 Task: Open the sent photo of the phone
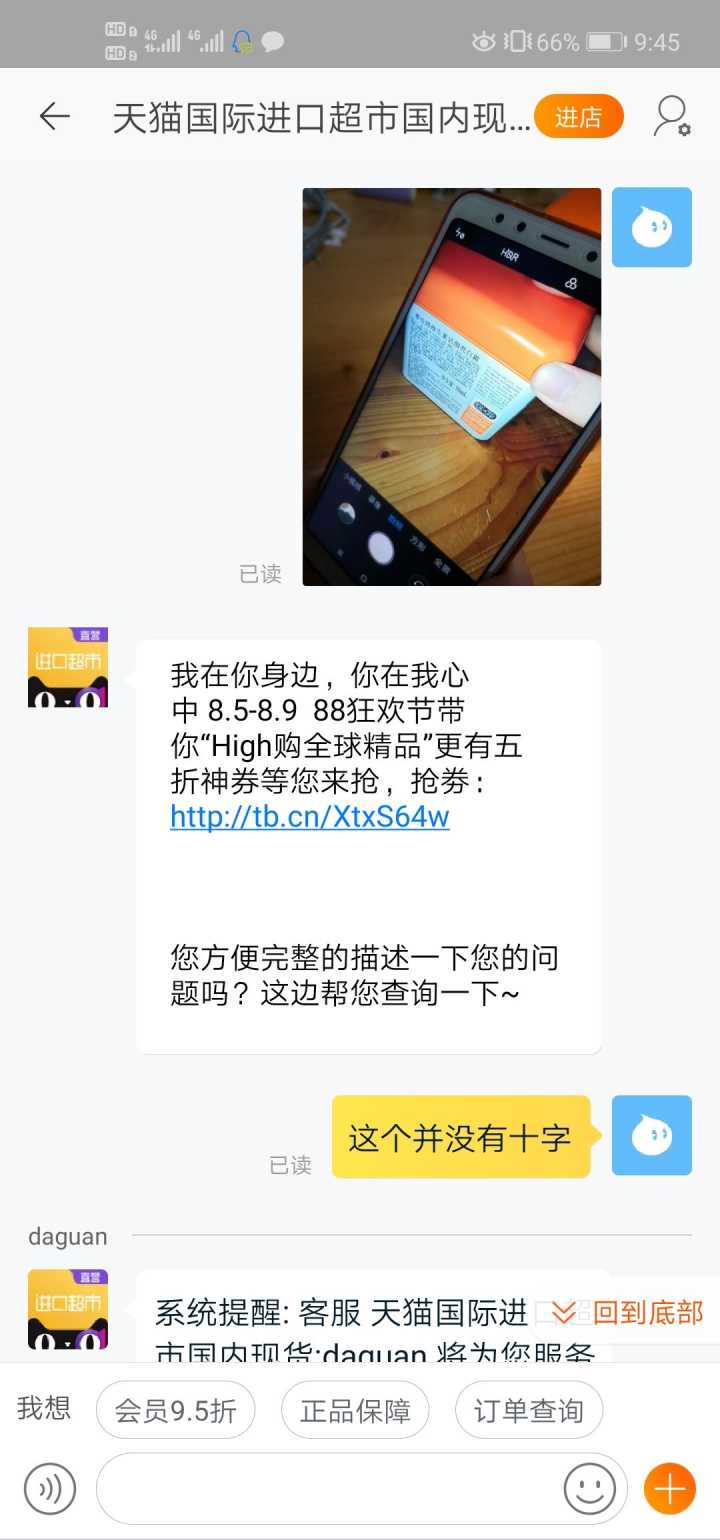(x=452, y=386)
